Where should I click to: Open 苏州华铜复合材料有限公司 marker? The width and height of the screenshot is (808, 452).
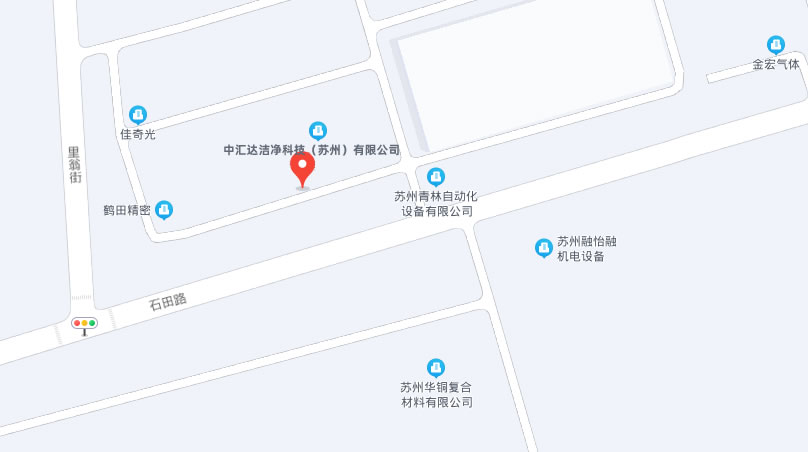(435, 367)
